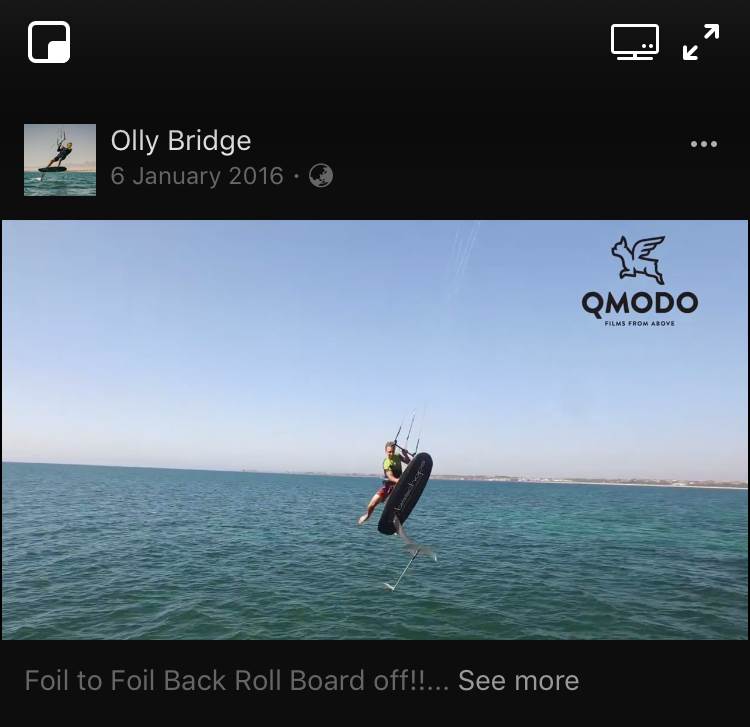The width and height of the screenshot is (750, 727).
Task: Visit Olly Bridge's profile via name
Action: (x=181, y=141)
